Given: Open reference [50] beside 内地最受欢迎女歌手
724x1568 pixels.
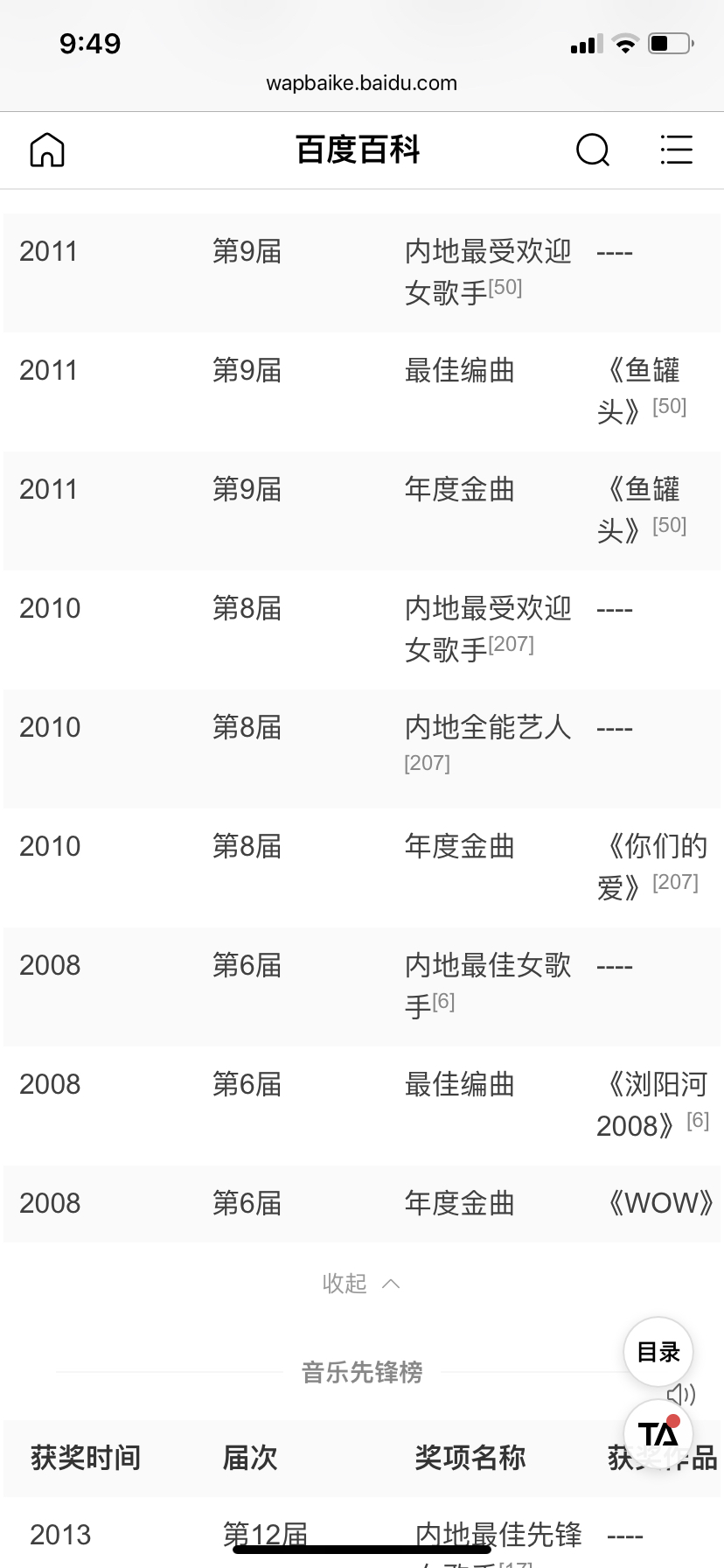Looking at the screenshot, I should pyautogui.click(x=505, y=287).
